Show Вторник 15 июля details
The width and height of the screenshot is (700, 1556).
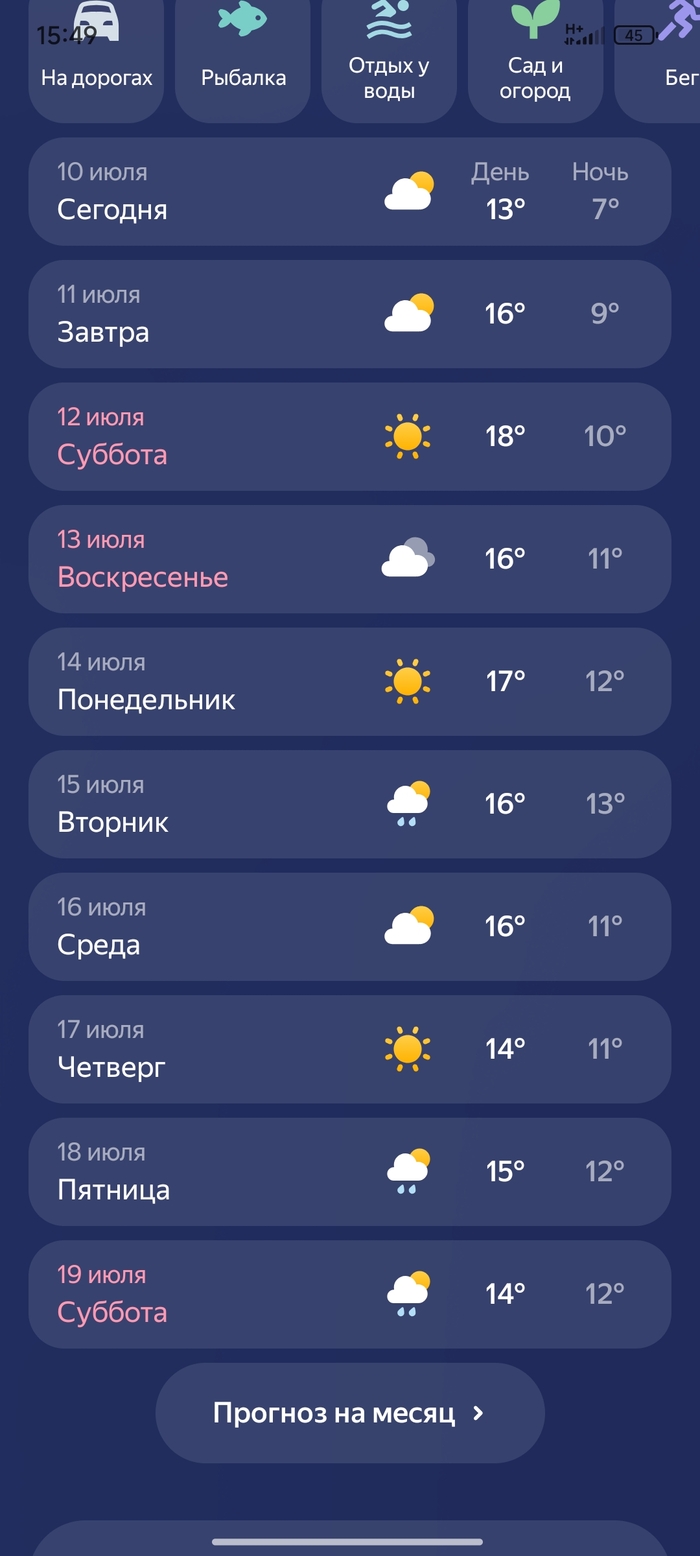tap(349, 804)
